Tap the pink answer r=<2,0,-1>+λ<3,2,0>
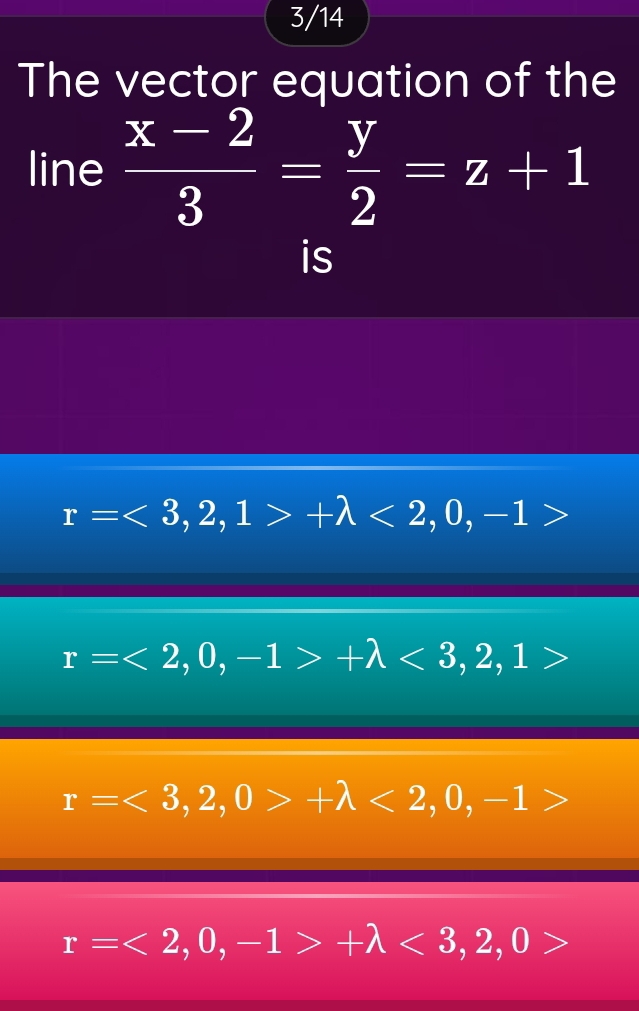This screenshot has width=639, height=1011. pyautogui.click(x=319, y=941)
